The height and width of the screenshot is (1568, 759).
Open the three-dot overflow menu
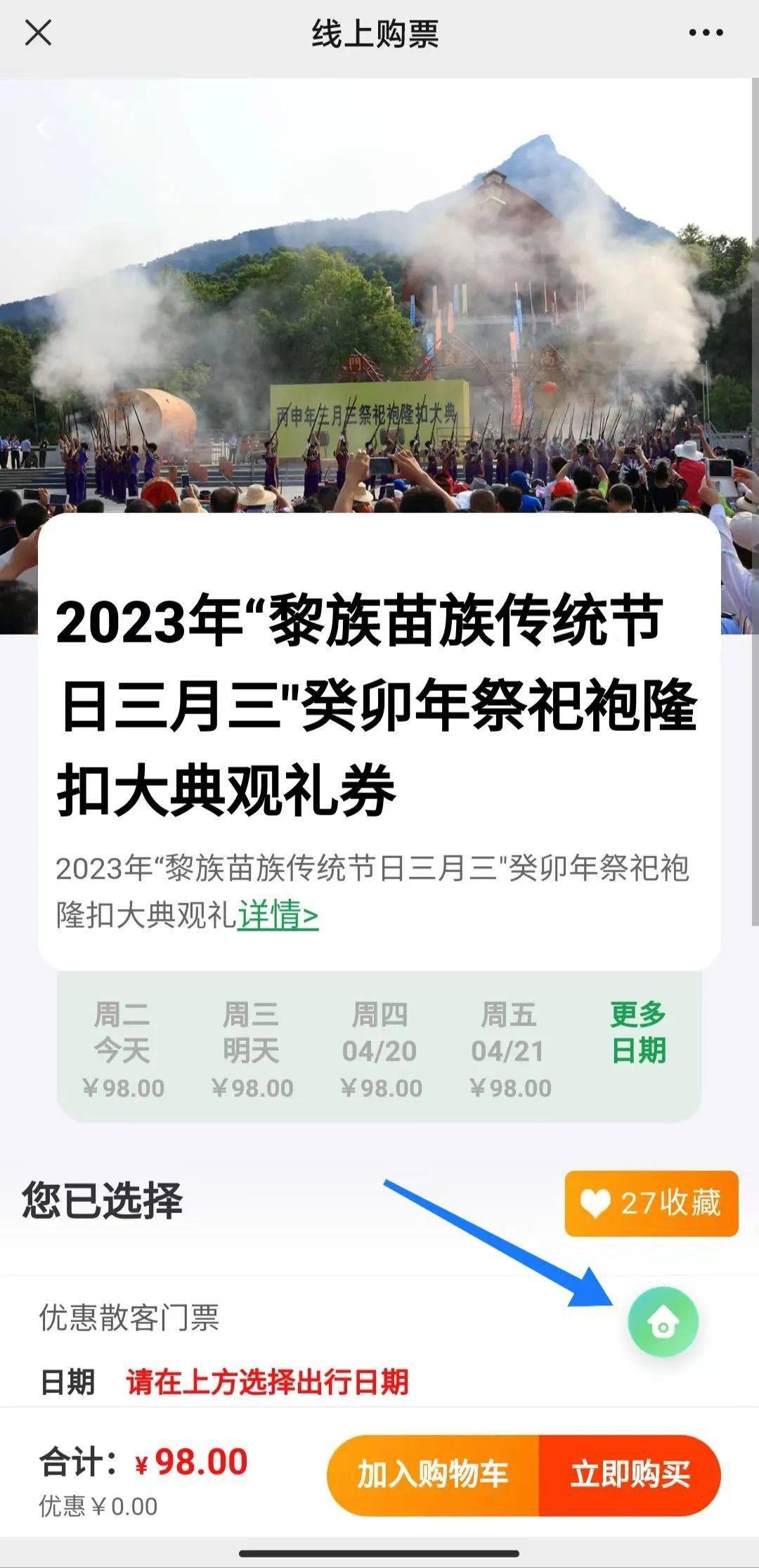(x=706, y=33)
